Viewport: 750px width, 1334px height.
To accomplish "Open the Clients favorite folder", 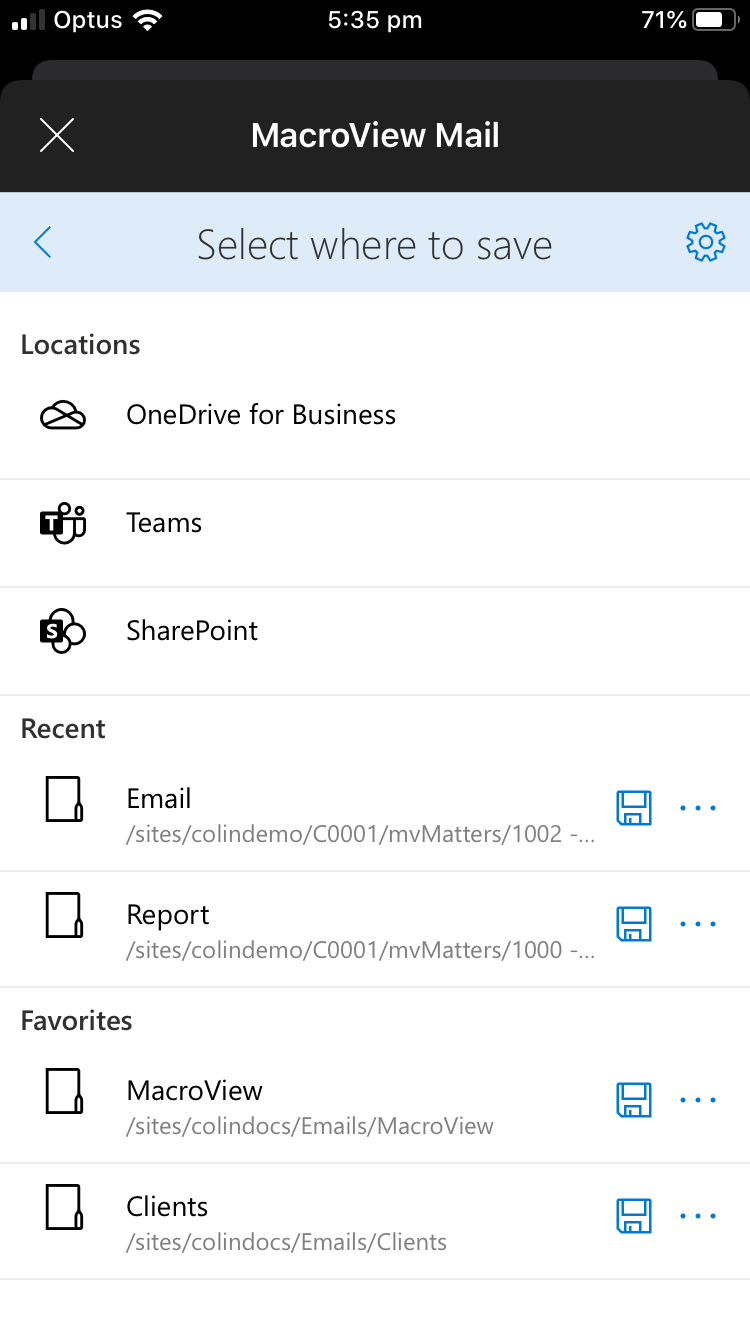I will coord(167,1207).
